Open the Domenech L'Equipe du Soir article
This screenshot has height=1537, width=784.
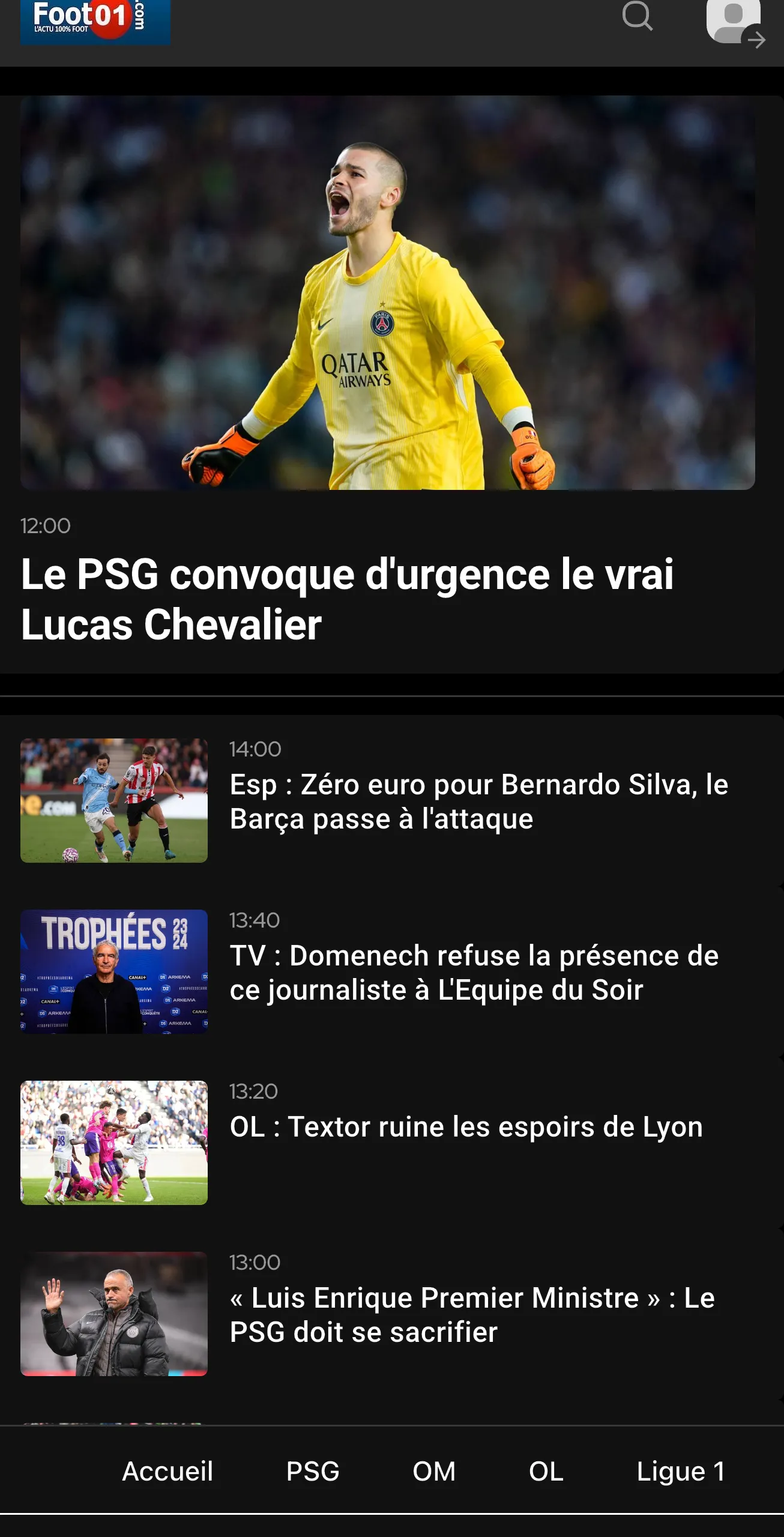coord(474,972)
